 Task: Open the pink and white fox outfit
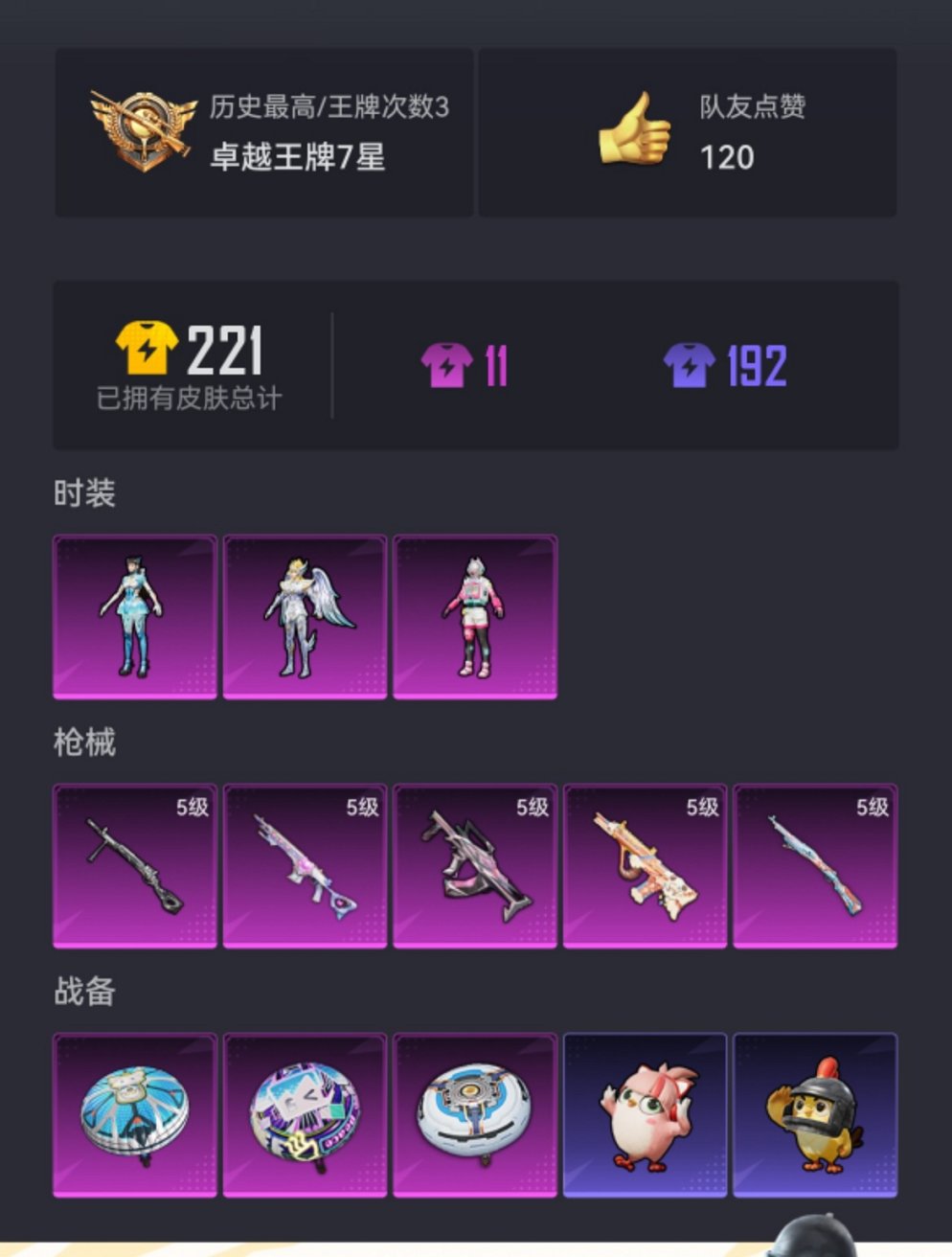(475, 617)
